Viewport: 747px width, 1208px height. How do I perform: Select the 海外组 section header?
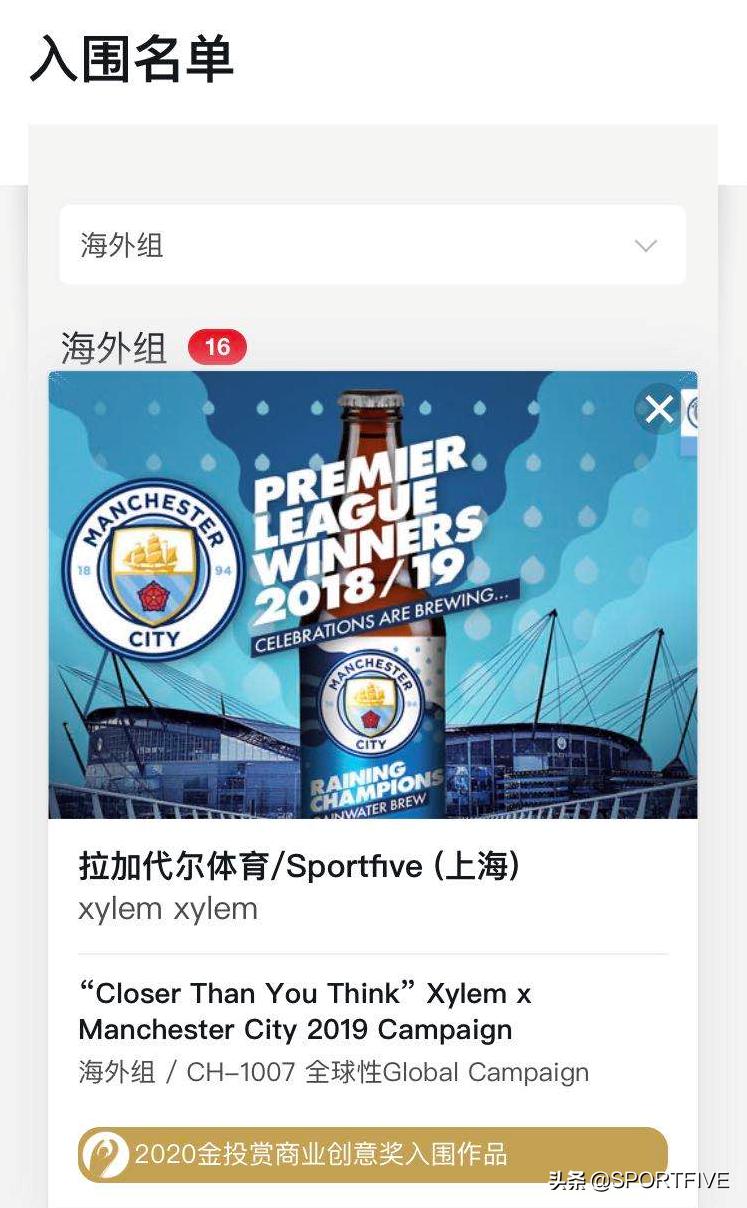click(x=113, y=347)
